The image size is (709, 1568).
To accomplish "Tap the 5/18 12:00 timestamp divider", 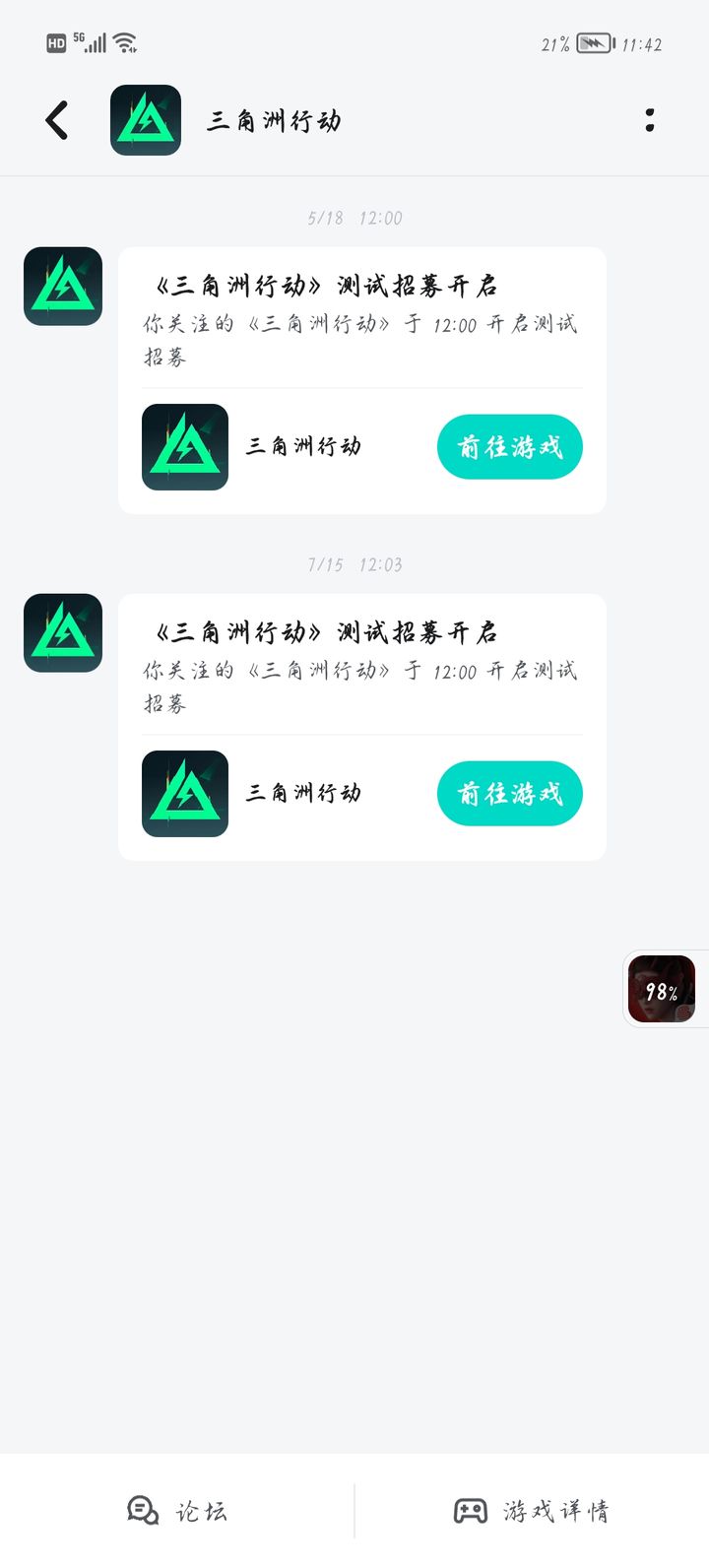I will pyautogui.click(x=354, y=218).
